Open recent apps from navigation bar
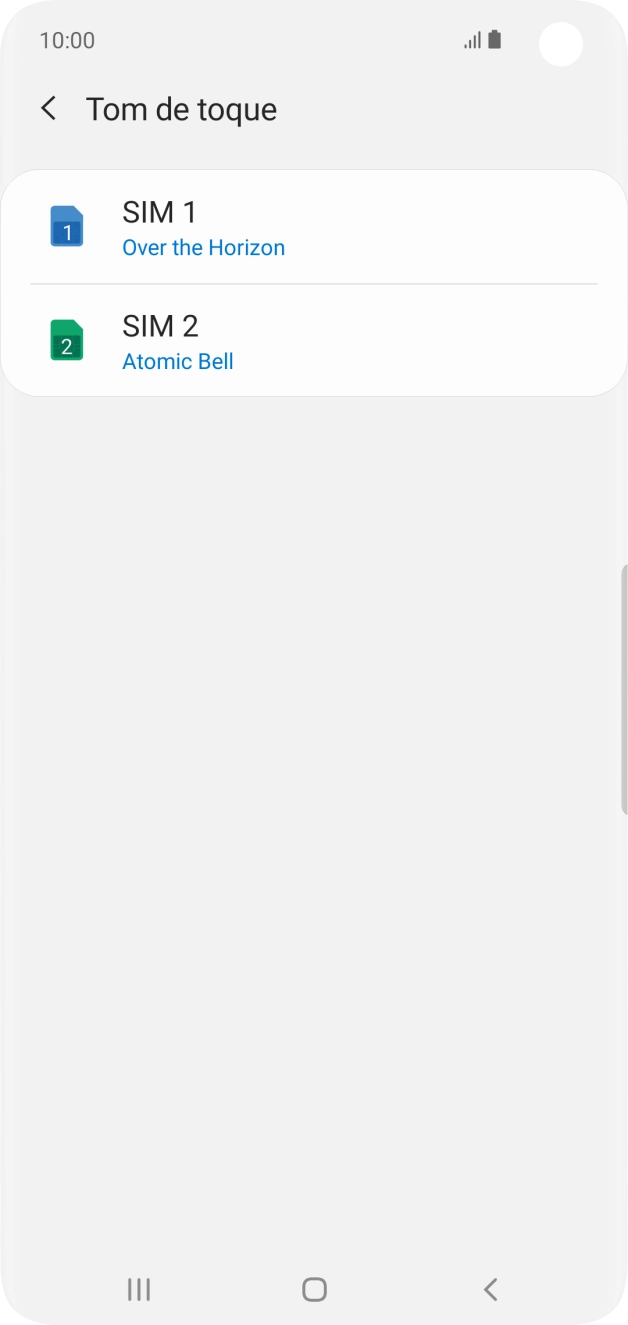Image resolution: width=628 pixels, height=1325 pixels. click(x=139, y=1290)
